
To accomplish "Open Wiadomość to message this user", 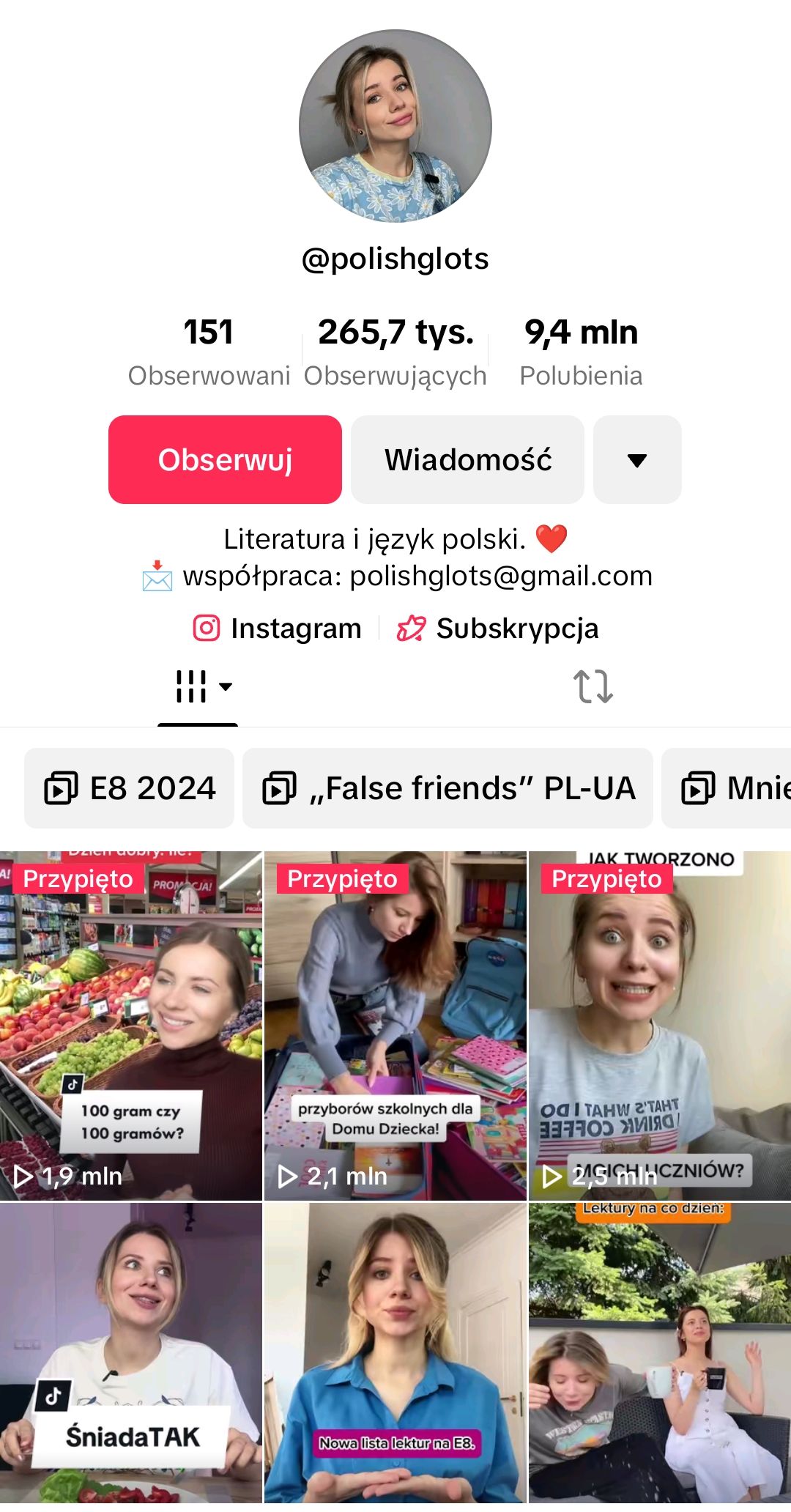I will tap(467, 460).
